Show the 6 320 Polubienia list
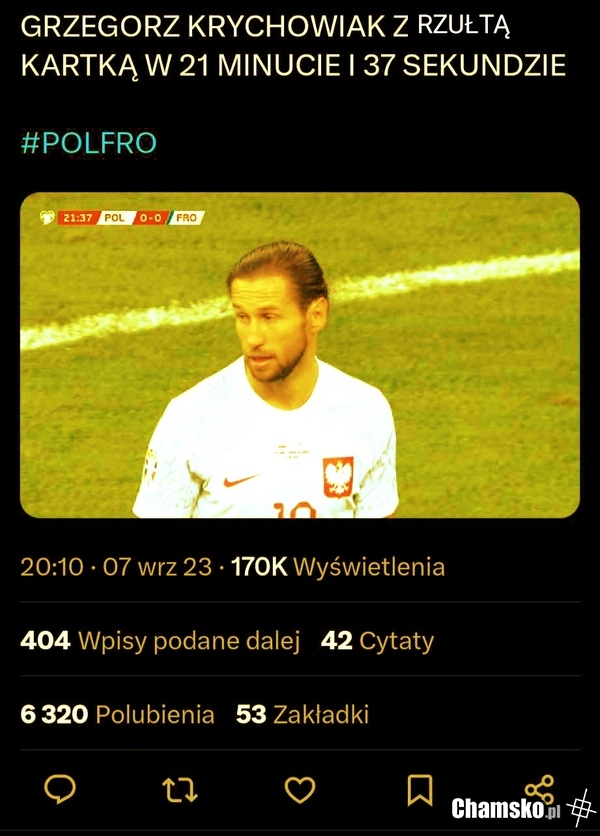Screen dimensions: 600x836 coord(117,714)
